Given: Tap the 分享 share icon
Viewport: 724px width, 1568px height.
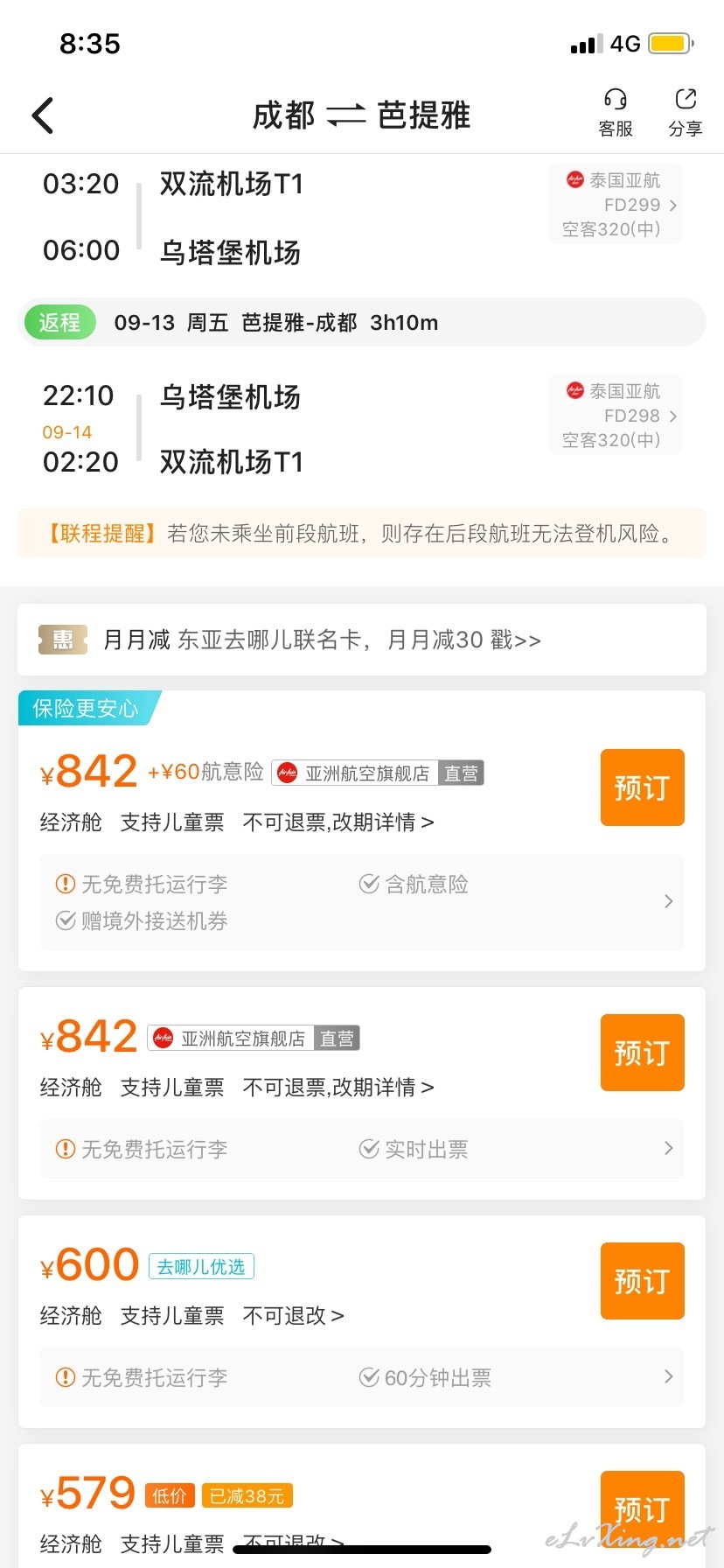Looking at the screenshot, I should (x=686, y=114).
